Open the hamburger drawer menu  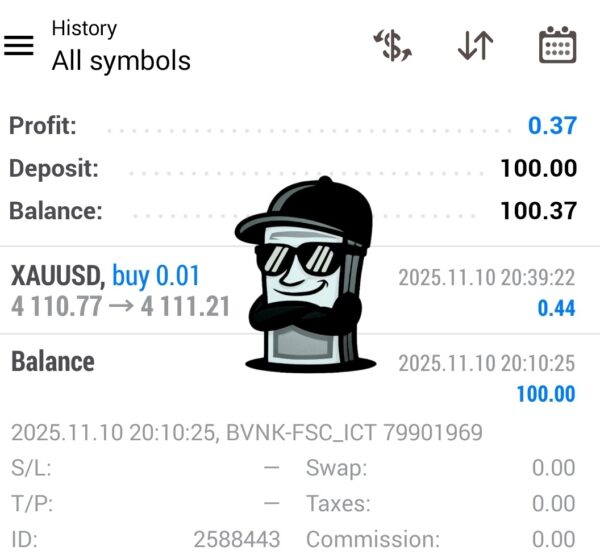pos(19,47)
